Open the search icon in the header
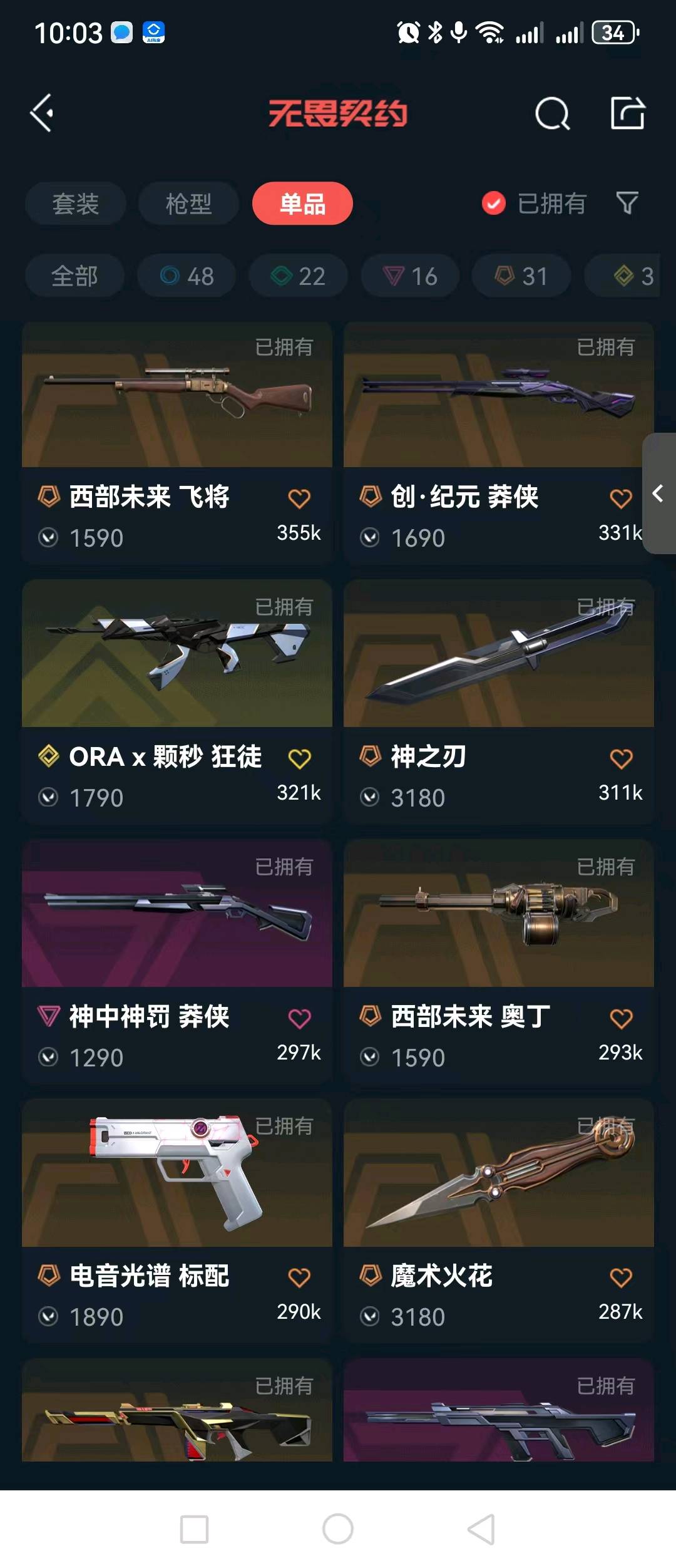Viewport: 676px width, 1568px height. [552, 114]
